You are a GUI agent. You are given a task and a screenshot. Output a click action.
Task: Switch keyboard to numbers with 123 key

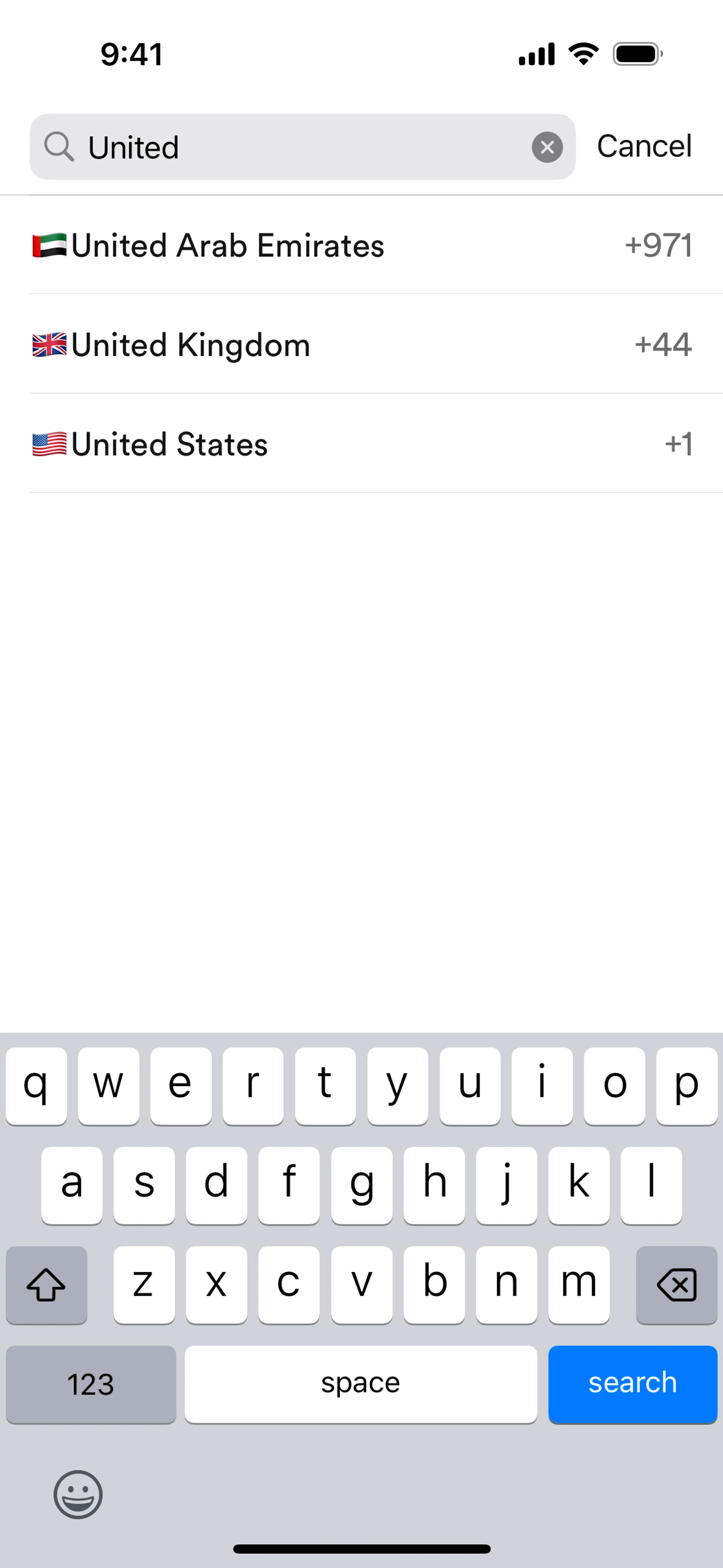[91, 1383]
